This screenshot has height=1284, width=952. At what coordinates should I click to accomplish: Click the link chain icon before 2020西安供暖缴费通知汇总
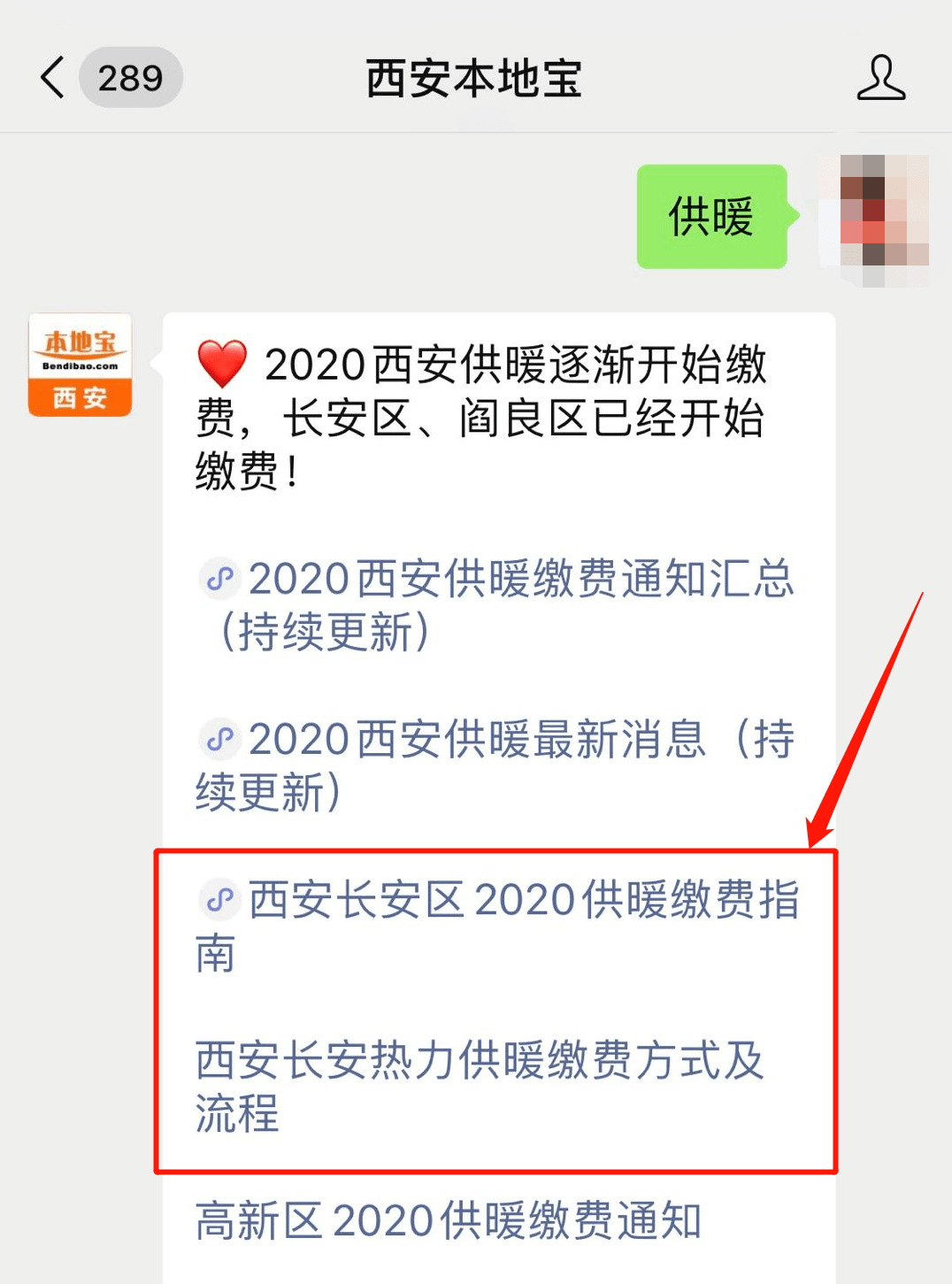(x=219, y=578)
